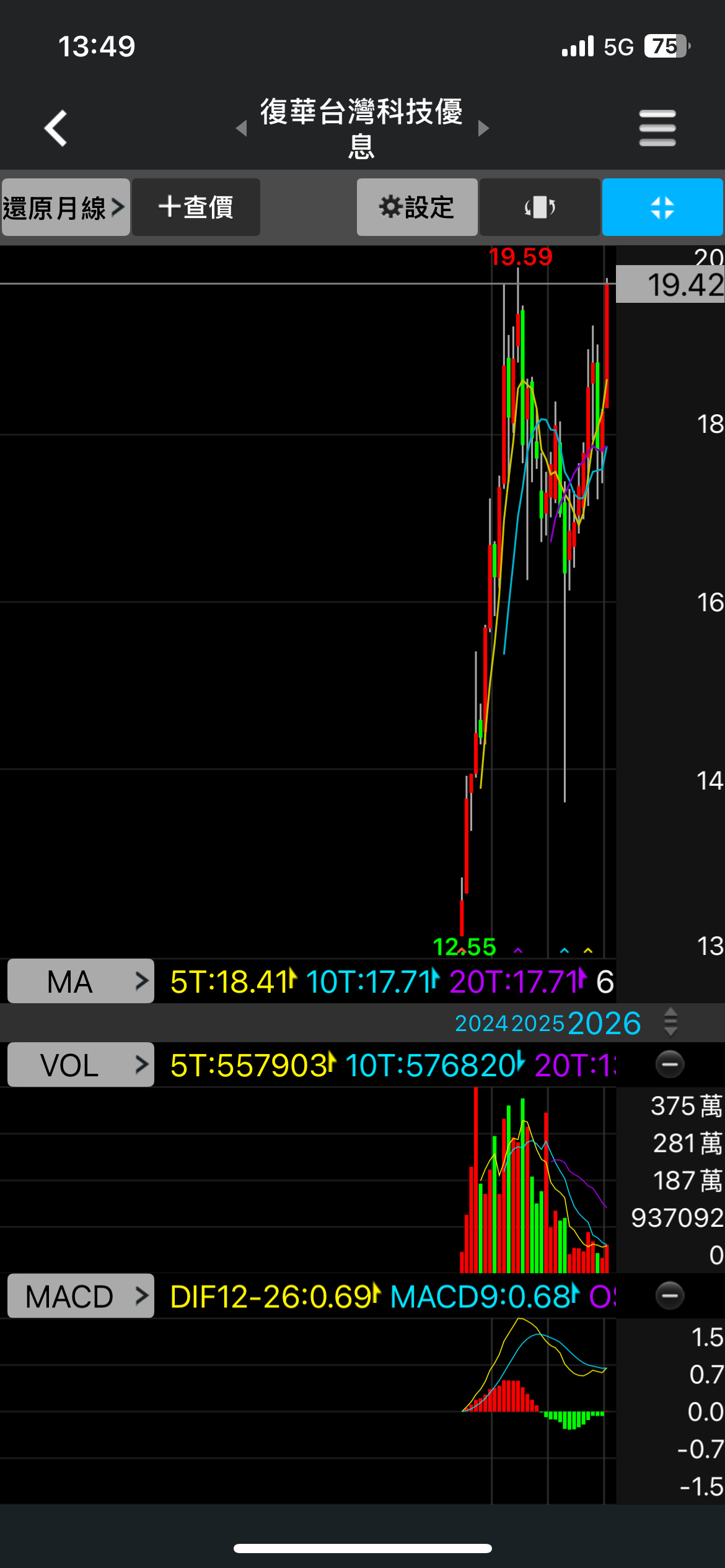Image resolution: width=725 pixels, height=1568 pixels.
Task: Collapse the MACD panel
Action: [670, 1296]
